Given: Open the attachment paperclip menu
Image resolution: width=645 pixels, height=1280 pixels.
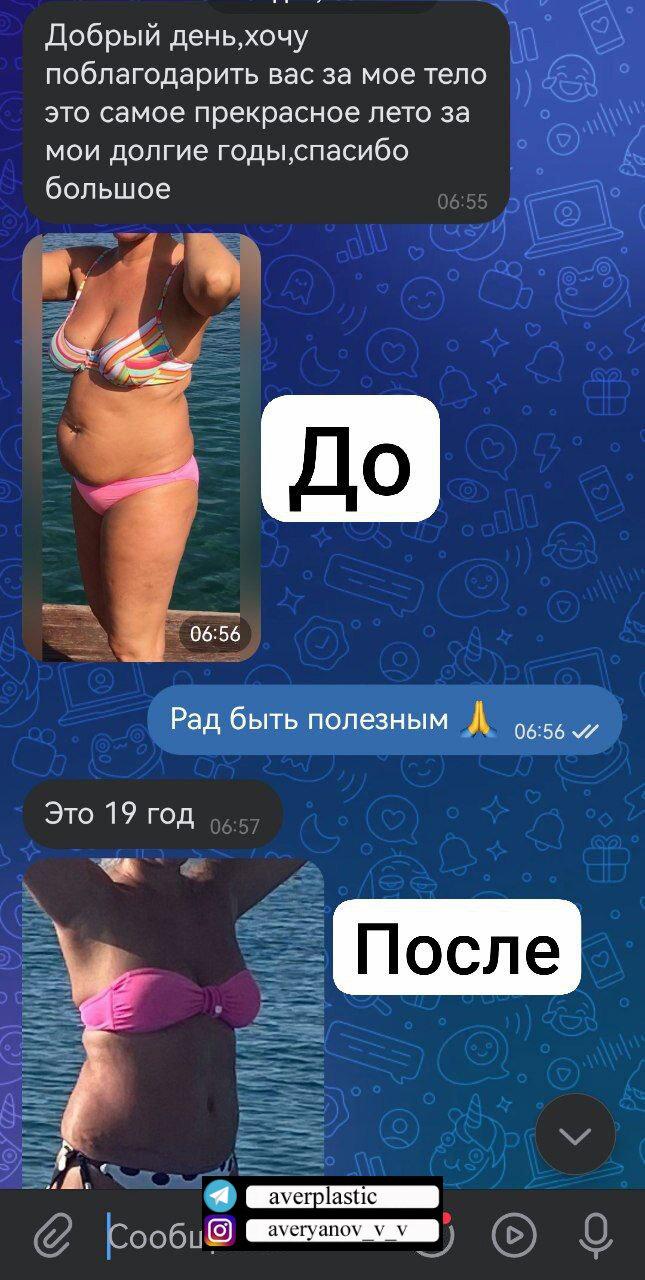Looking at the screenshot, I should coord(53,1236).
